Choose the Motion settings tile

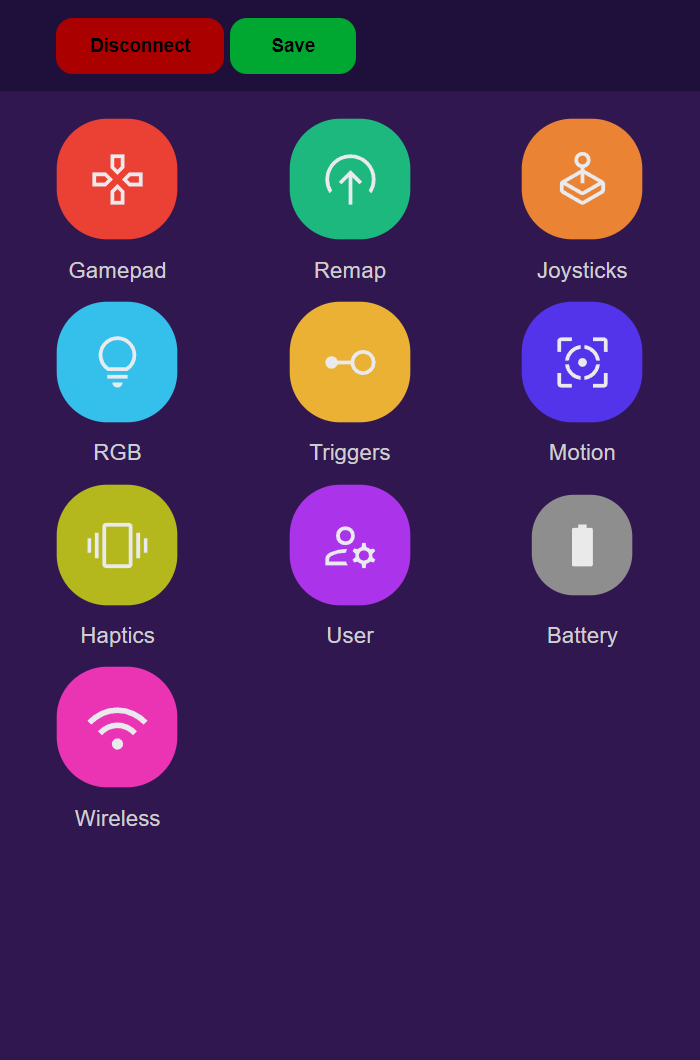click(582, 362)
